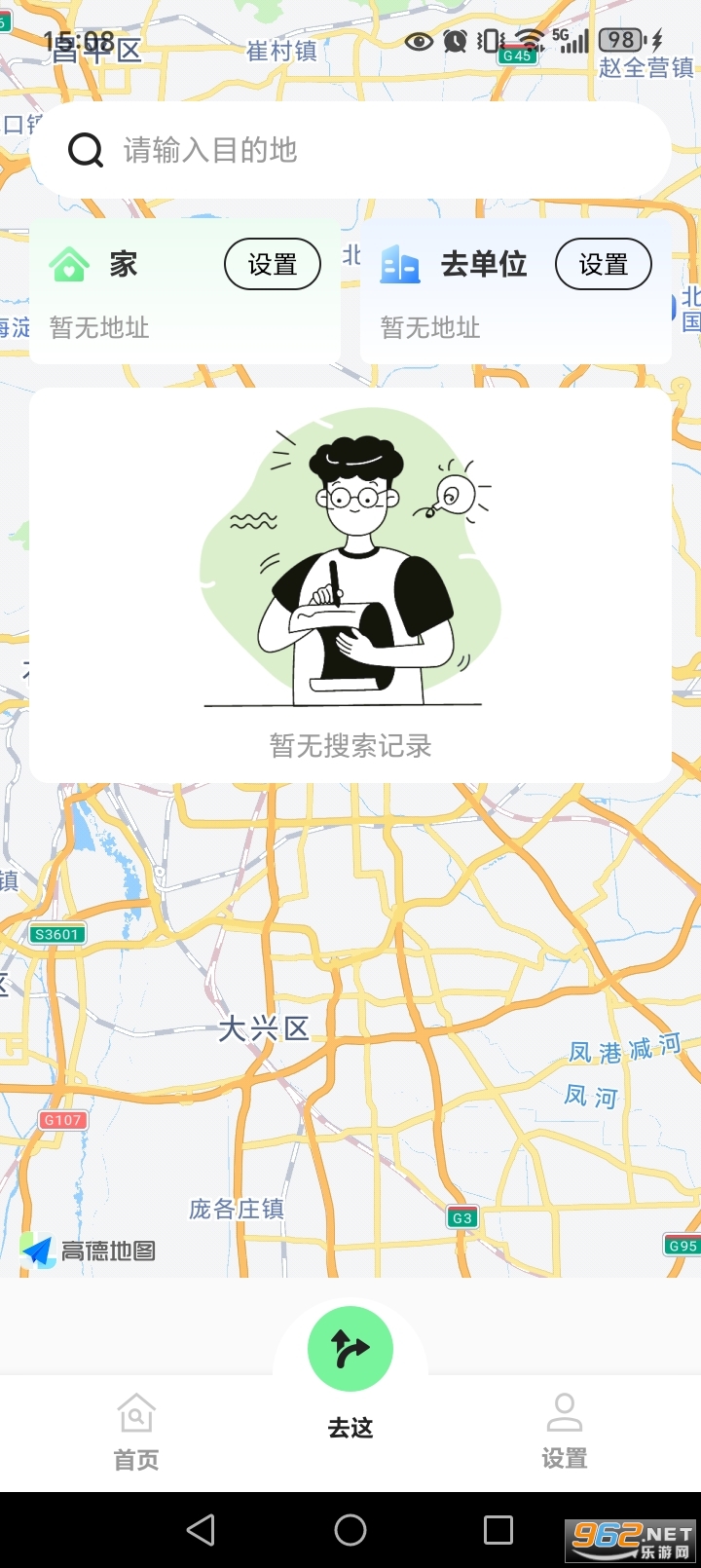The height and width of the screenshot is (1568, 701).
Task: Tap the G3 road badge near 庞各庄镇
Action: click(x=461, y=1216)
